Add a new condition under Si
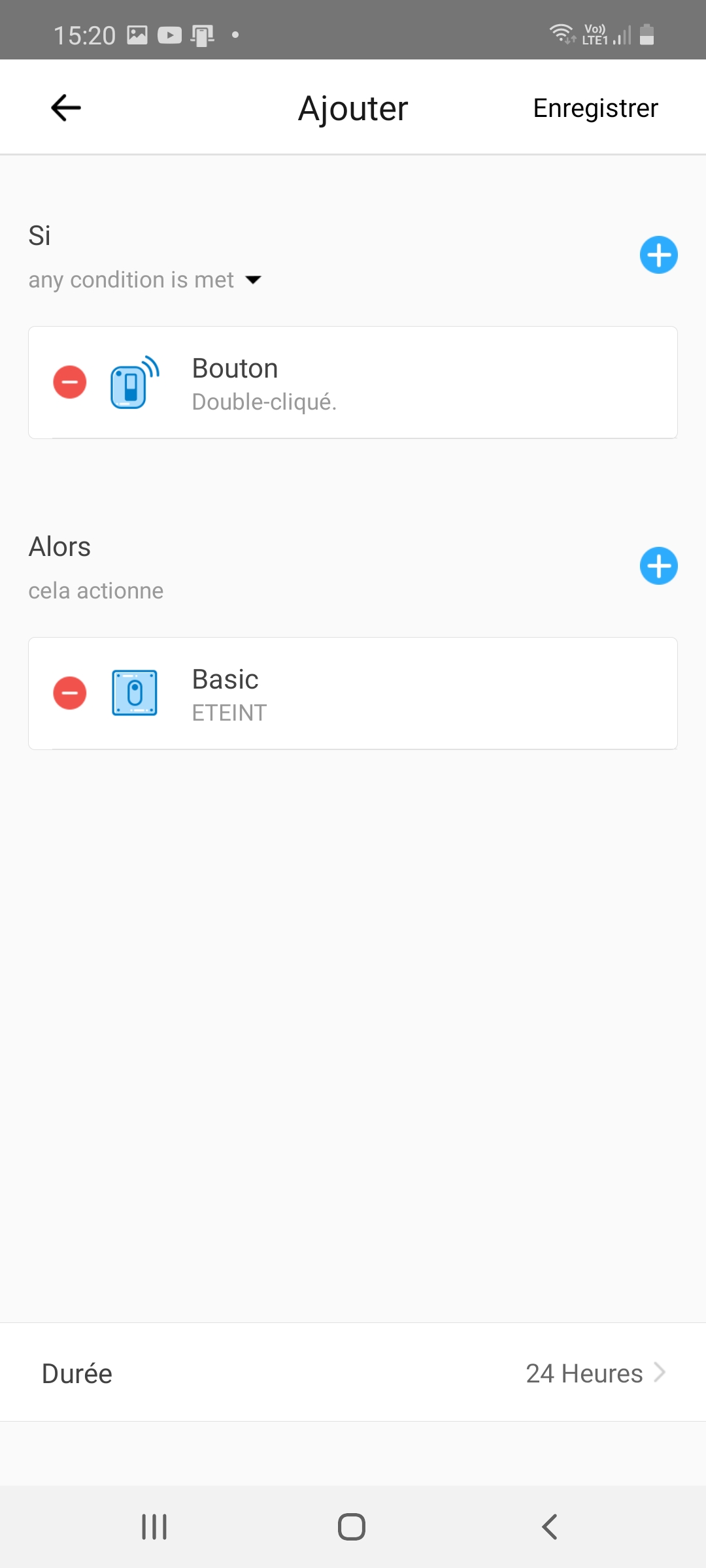The height and width of the screenshot is (1568, 706). (x=658, y=255)
